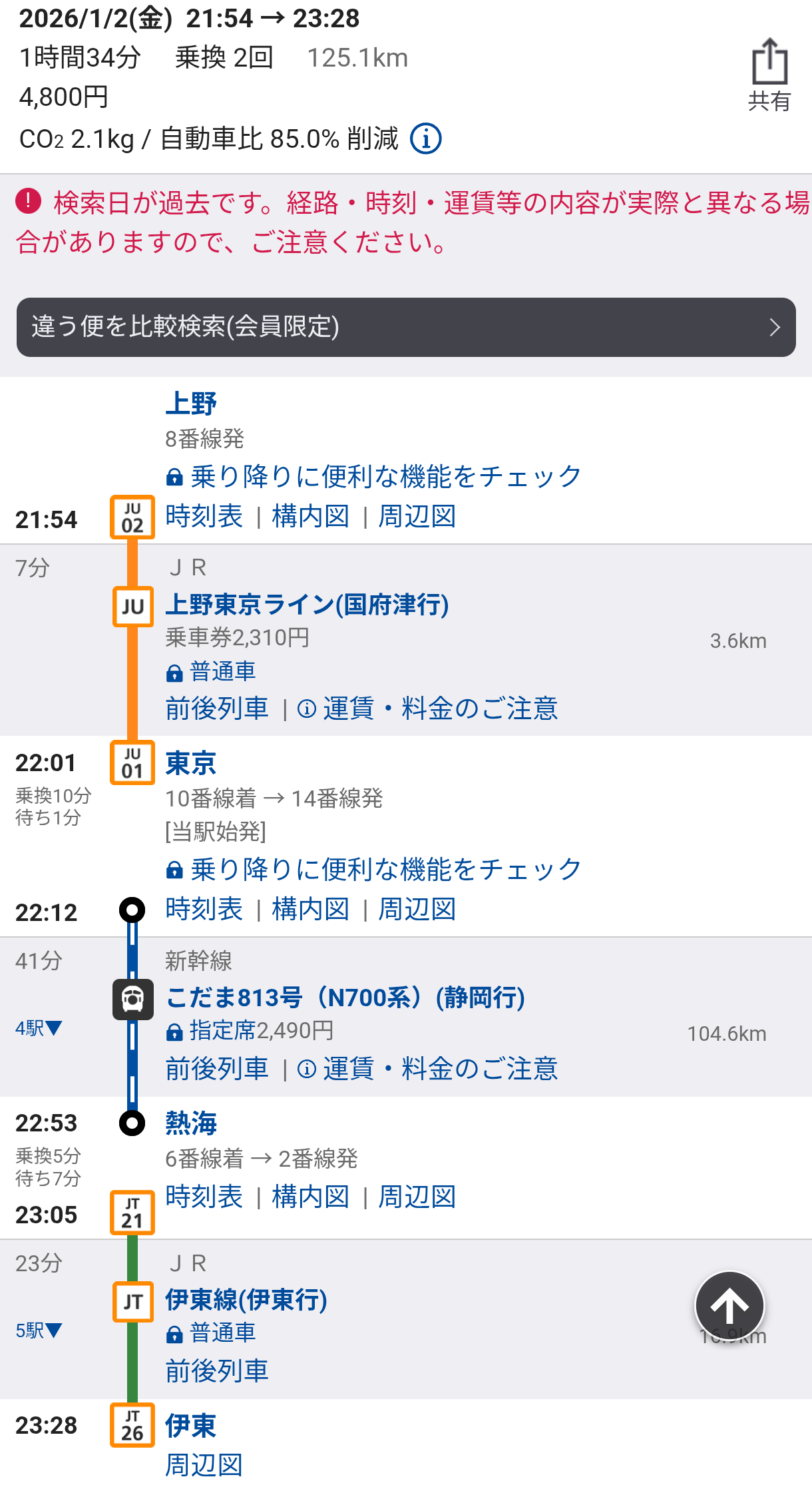Show 前後列車 for 上野東京ライン
This screenshot has width=812, height=1487.
(217, 709)
